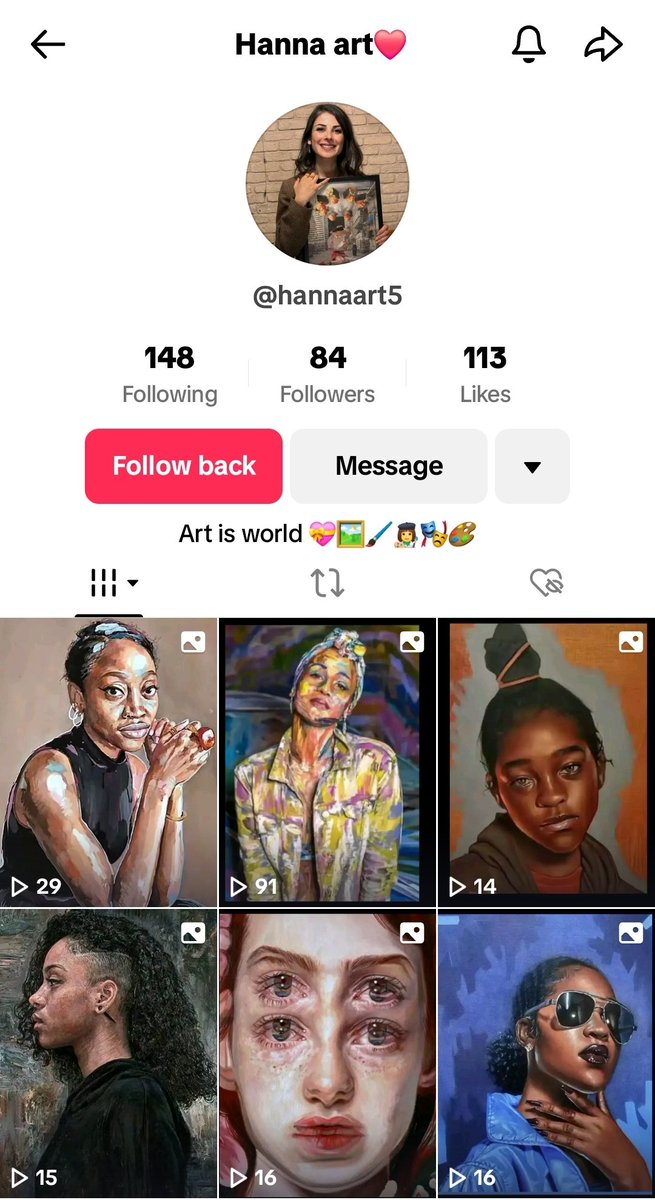655x1200 pixels.
Task: Open the four-eyed portrait post
Action: pos(327,1053)
